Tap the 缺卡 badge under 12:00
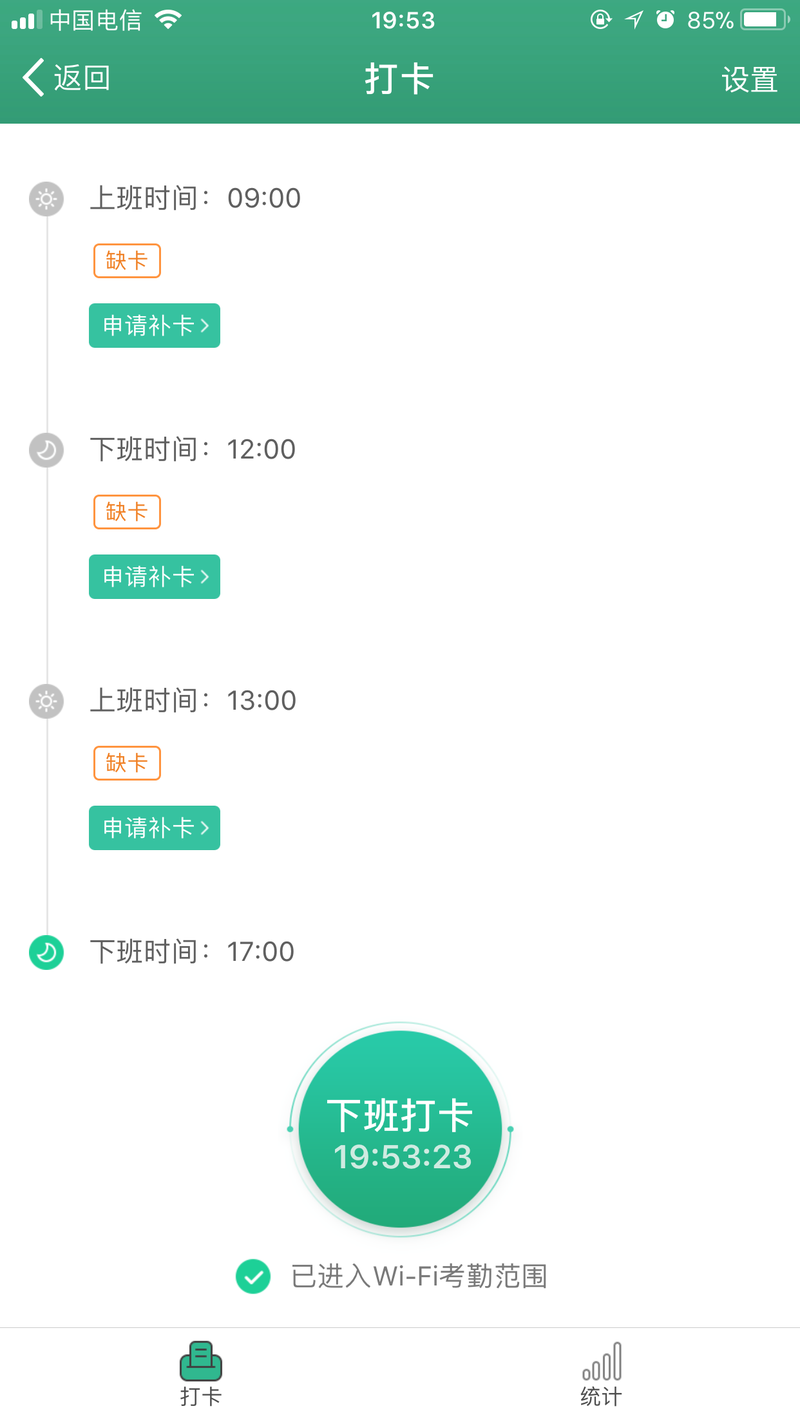This screenshot has width=800, height=1422. pos(126,511)
